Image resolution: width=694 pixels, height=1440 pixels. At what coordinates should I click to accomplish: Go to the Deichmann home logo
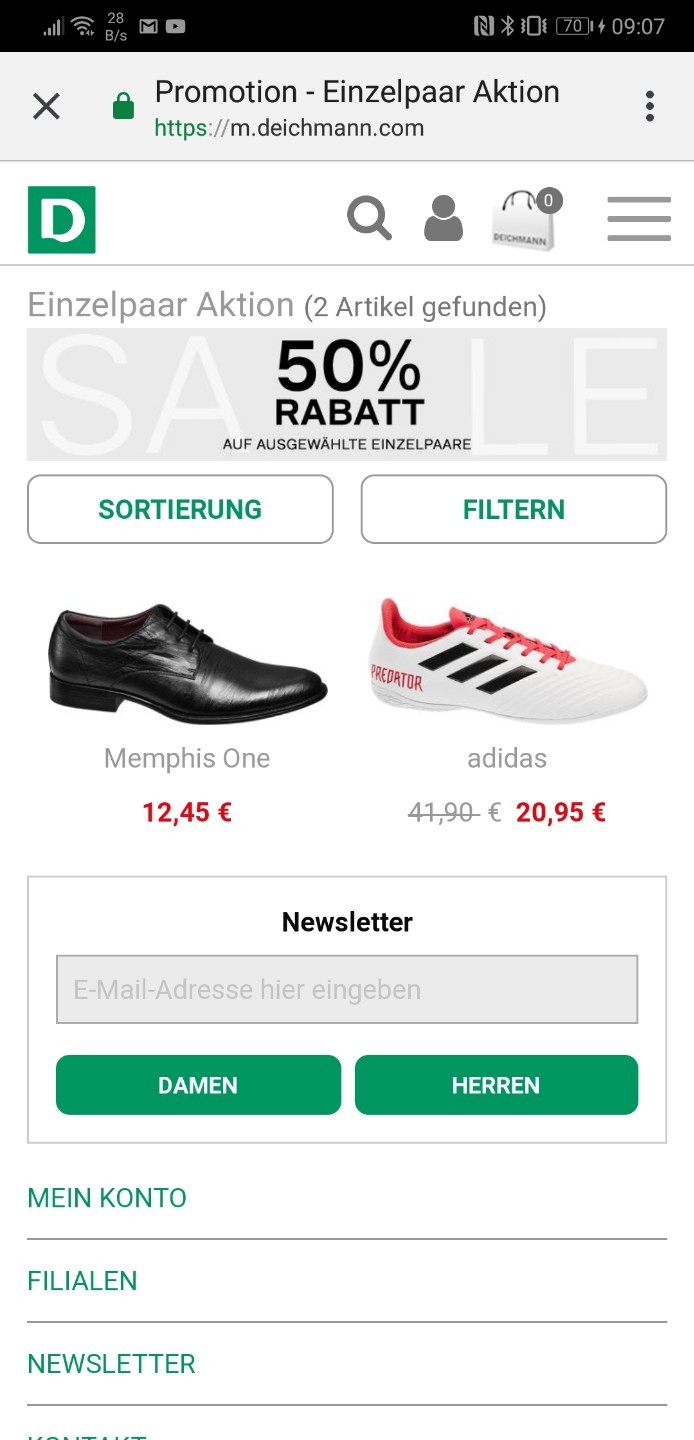(61, 219)
